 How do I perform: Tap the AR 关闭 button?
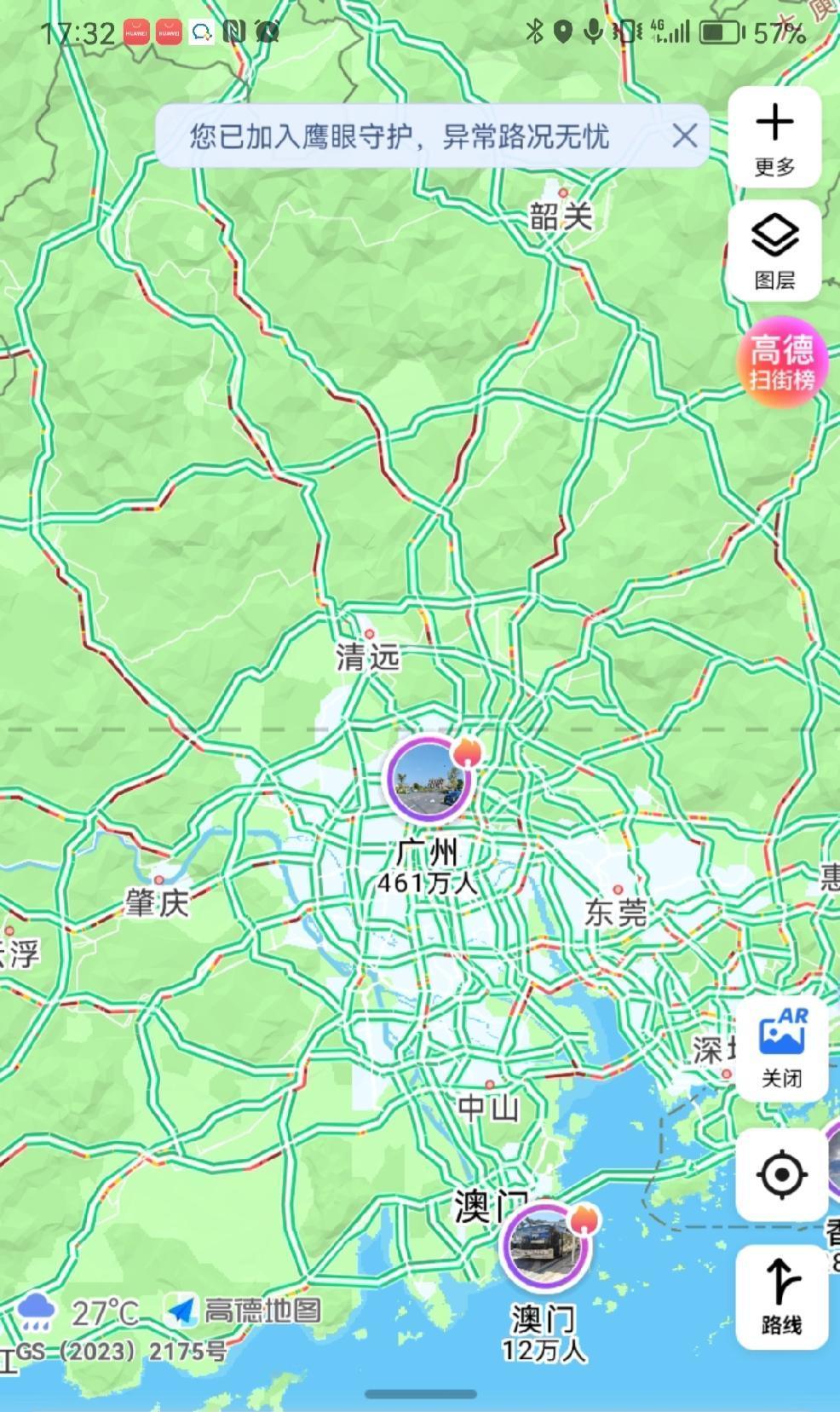[781, 1047]
